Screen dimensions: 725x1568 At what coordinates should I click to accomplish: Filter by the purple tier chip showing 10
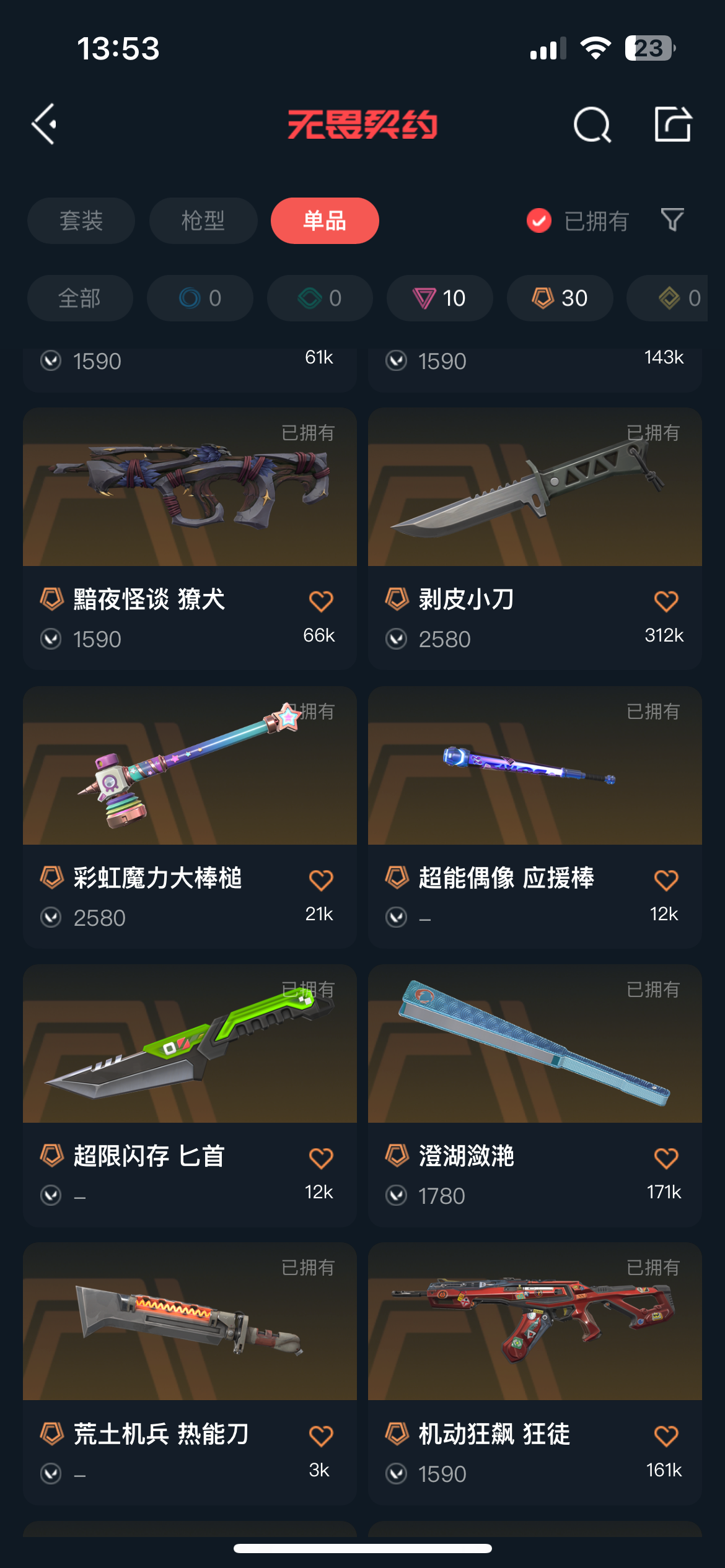(440, 298)
